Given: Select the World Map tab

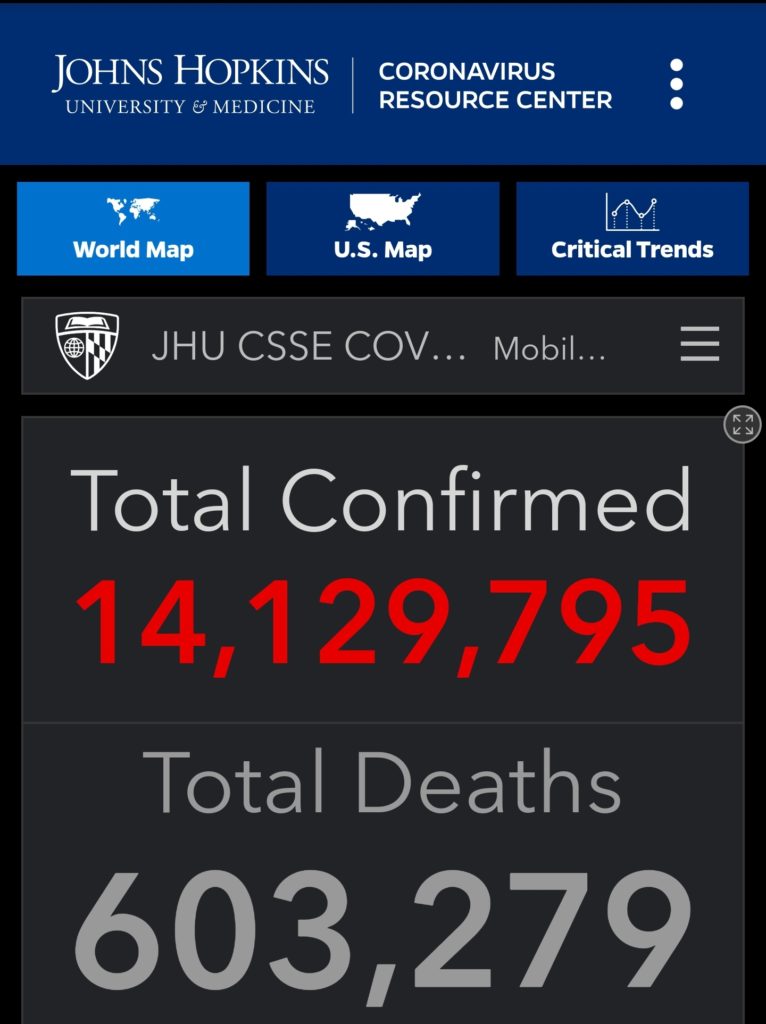Looking at the screenshot, I should pos(133,229).
